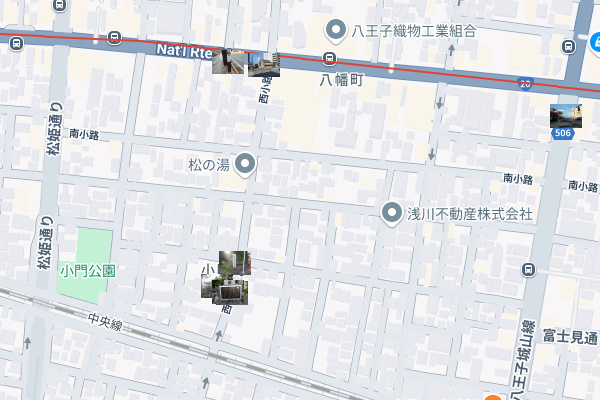View the roadside photo overlapping the Nat'l Rte label
The width and height of the screenshot is (600, 400).
click(x=231, y=62)
